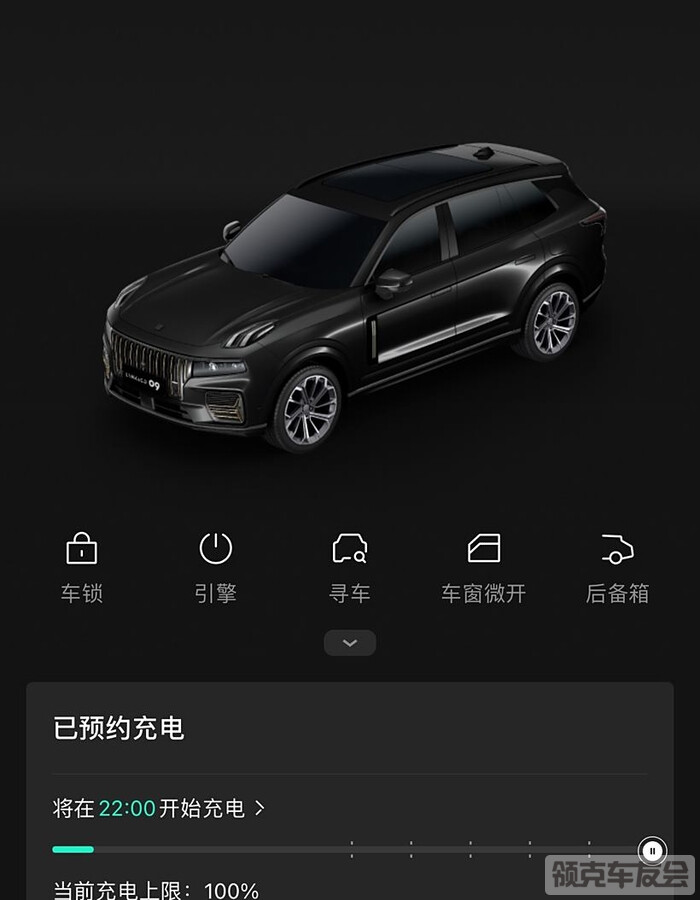Use find my car (寻车)

(349, 566)
